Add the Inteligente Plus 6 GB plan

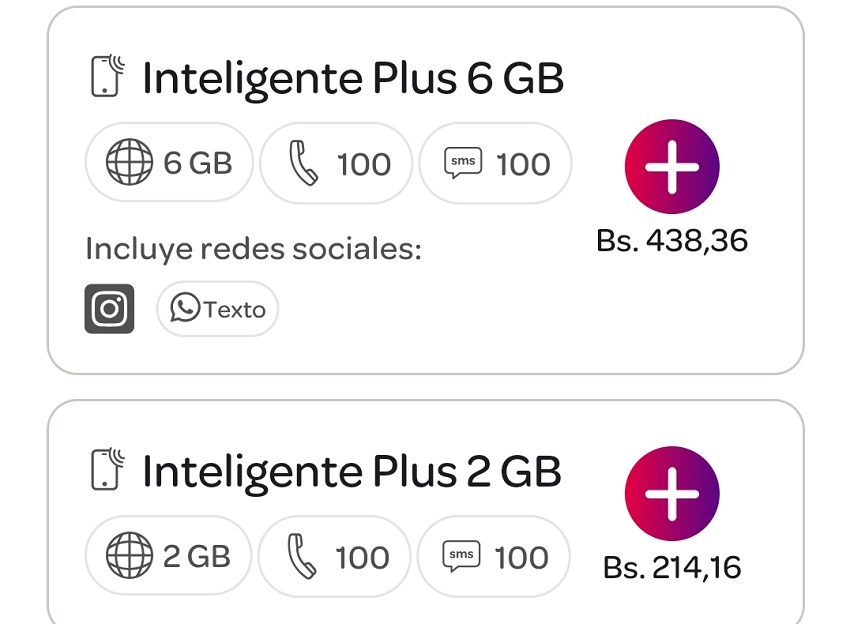672,167
